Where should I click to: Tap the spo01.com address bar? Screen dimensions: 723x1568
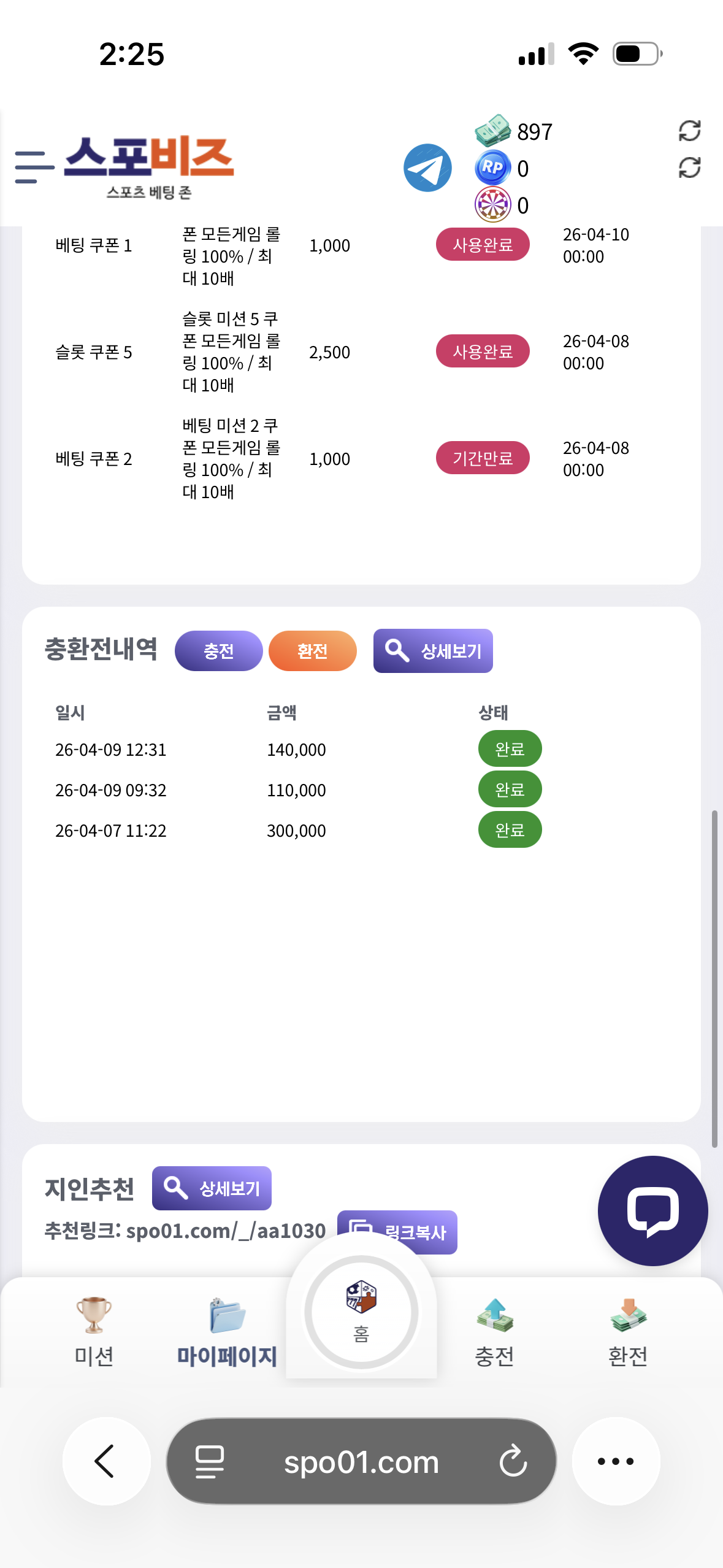[x=361, y=1462]
